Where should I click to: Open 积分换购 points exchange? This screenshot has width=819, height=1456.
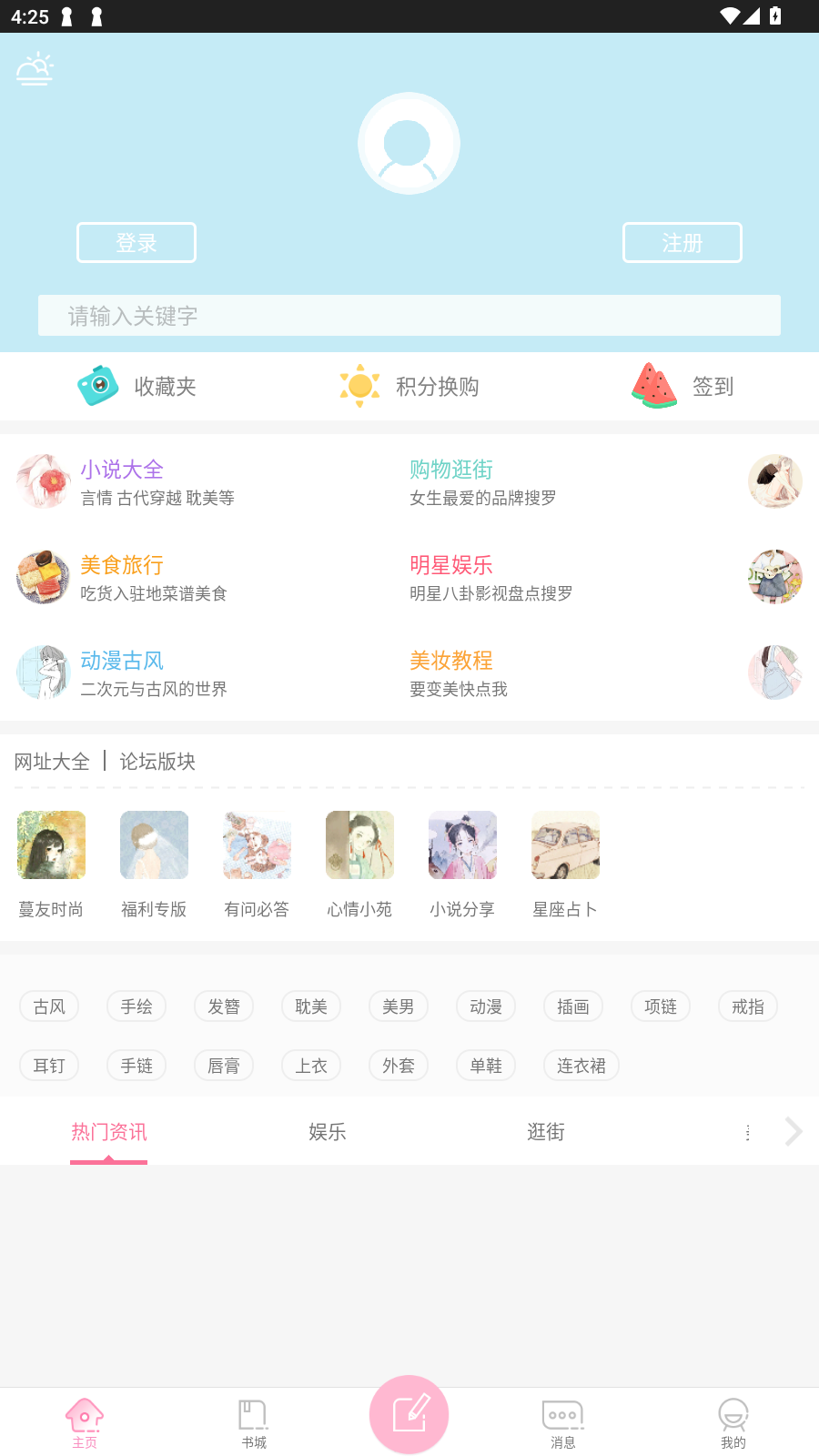[409, 387]
